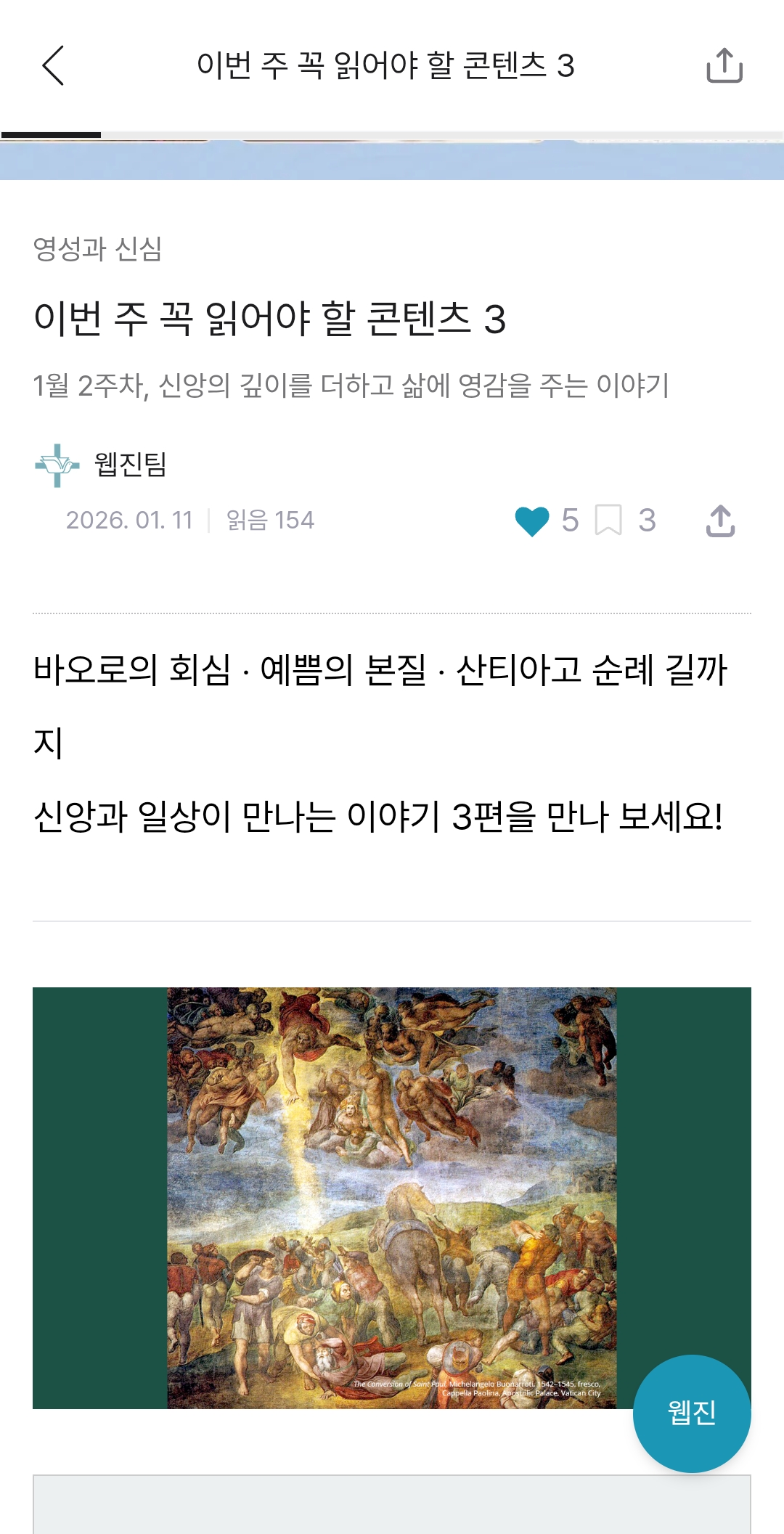Screen dimensions: 784x1534
Task: Go back using the header arrow
Action: [54, 66]
